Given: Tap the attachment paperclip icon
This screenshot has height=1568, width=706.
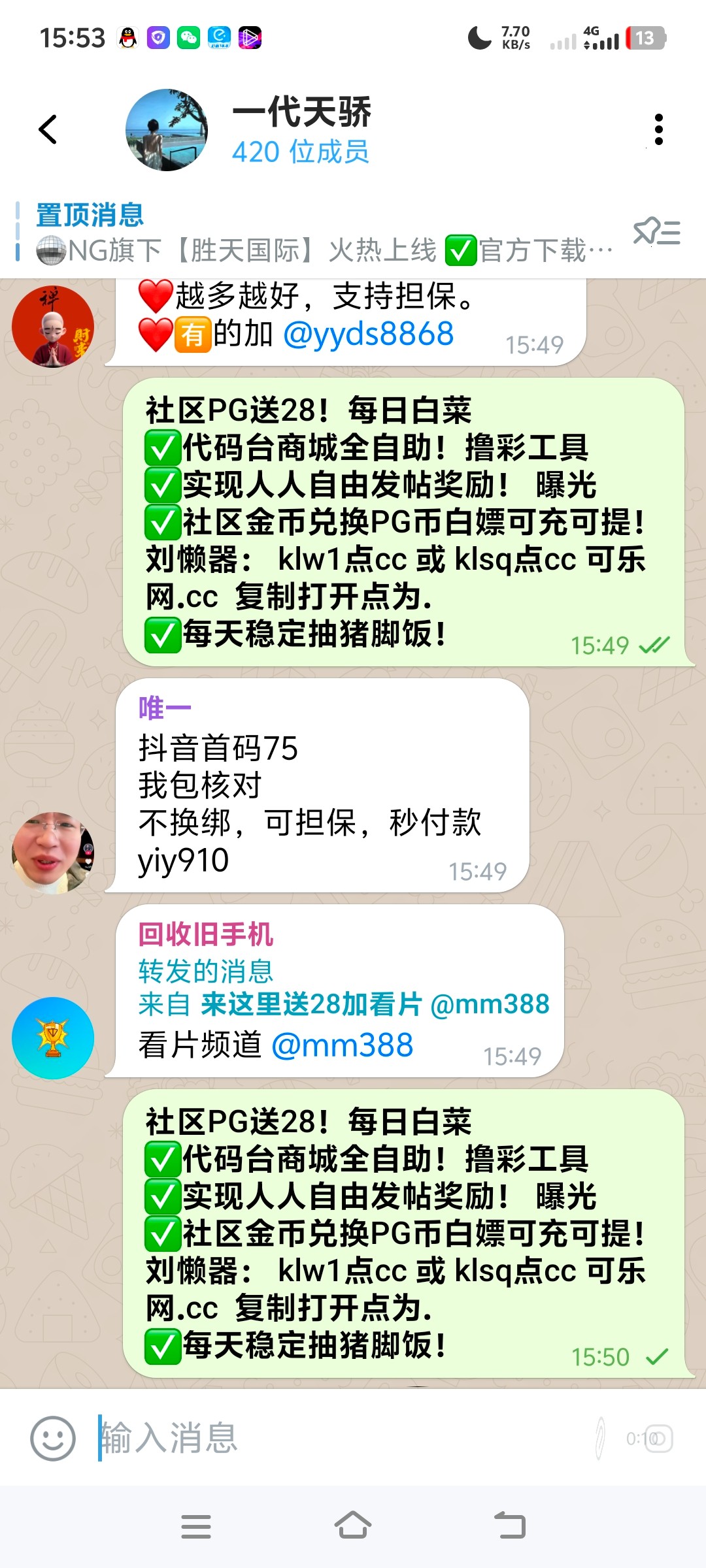Looking at the screenshot, I should 599,1438.
